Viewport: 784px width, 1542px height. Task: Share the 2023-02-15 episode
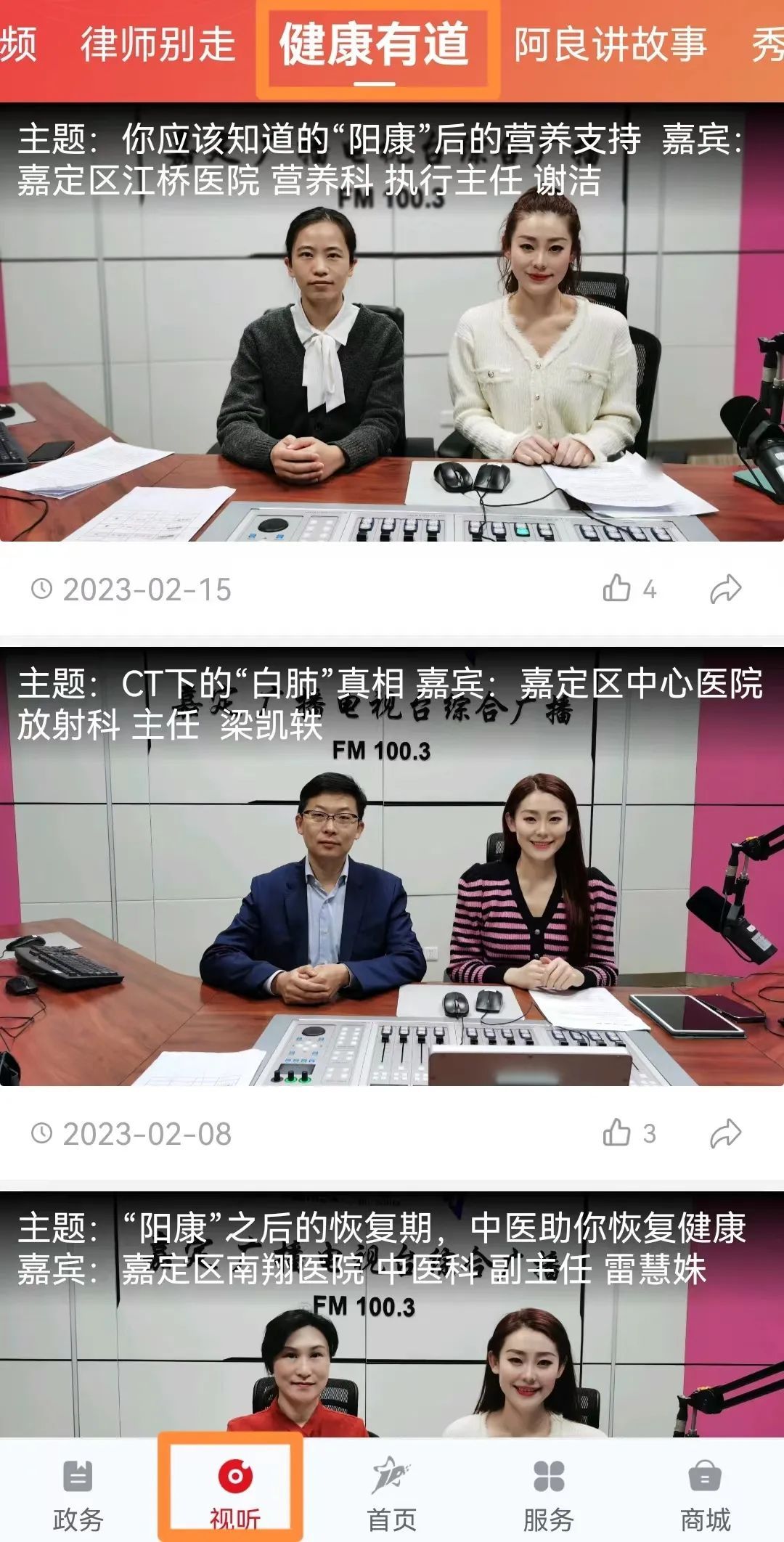[725, 589]
